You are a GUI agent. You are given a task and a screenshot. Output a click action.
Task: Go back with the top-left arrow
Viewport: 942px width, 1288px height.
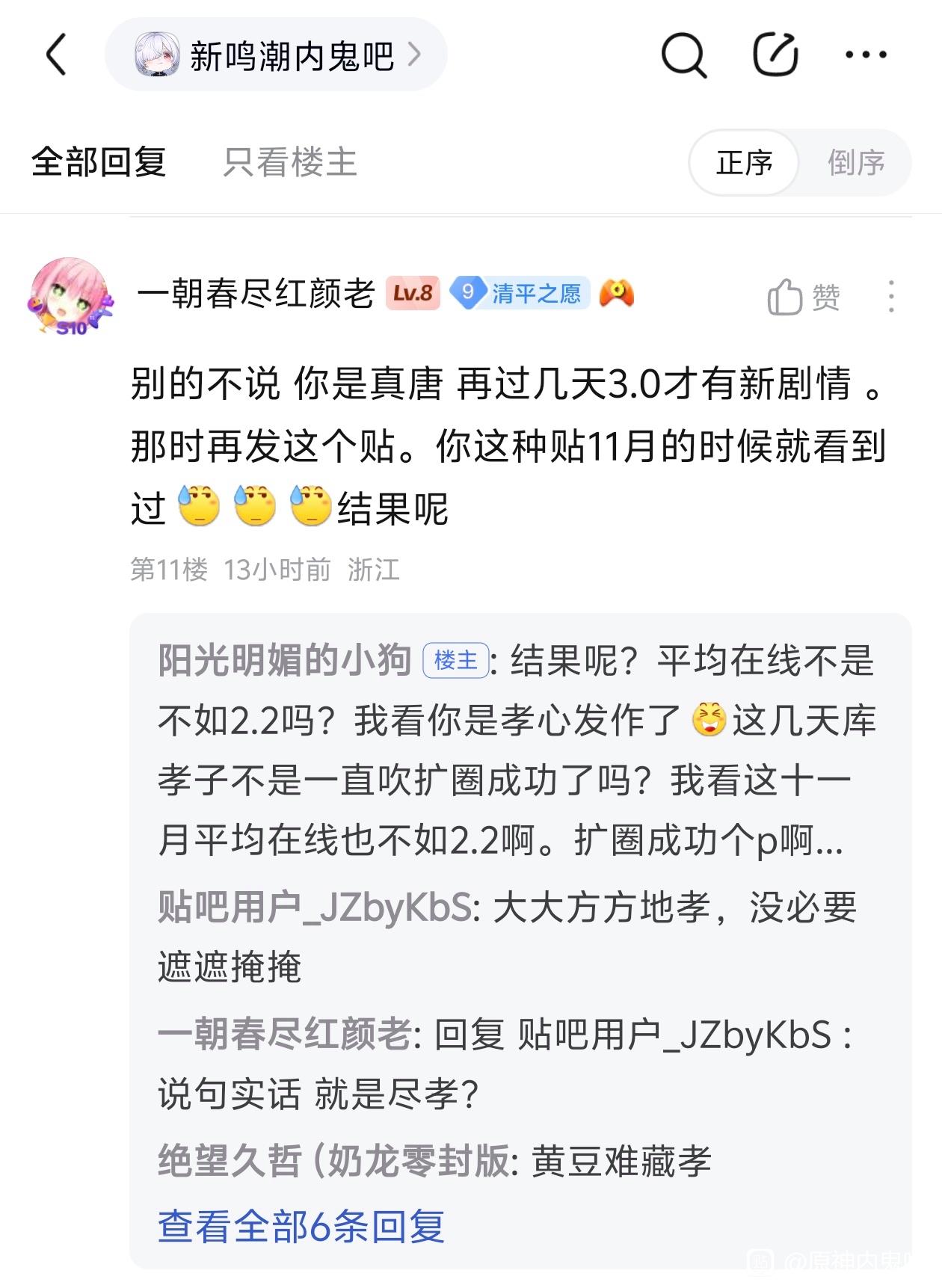(x=57, y=55)
